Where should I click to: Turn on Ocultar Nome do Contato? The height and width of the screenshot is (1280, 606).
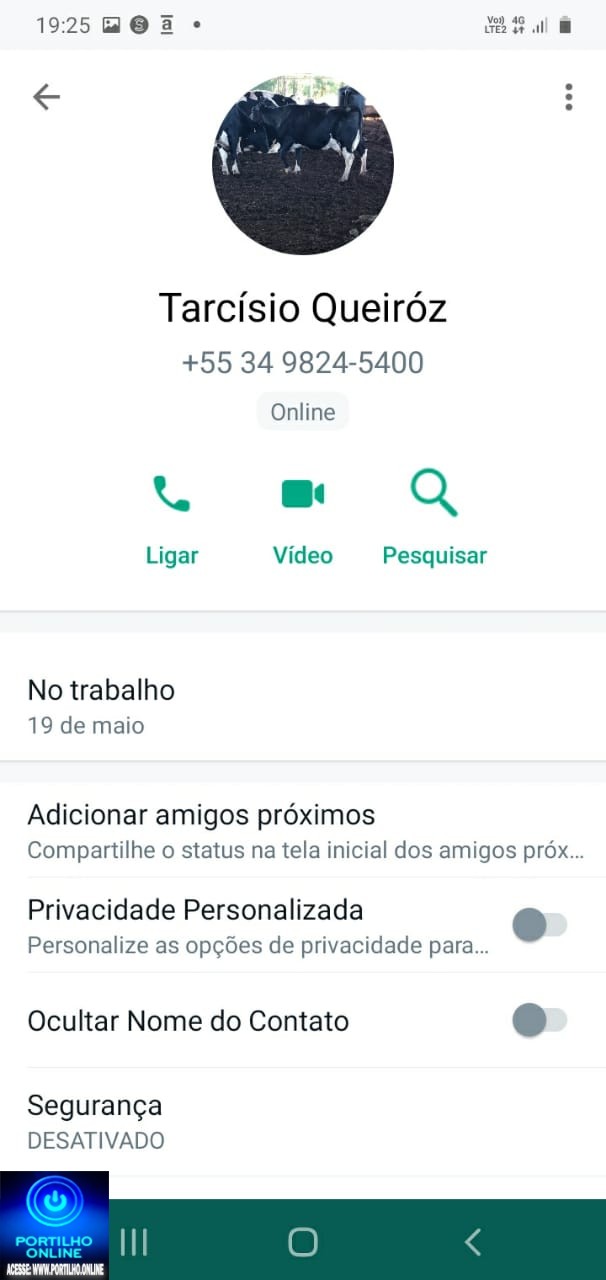(x=539, y=1021)
